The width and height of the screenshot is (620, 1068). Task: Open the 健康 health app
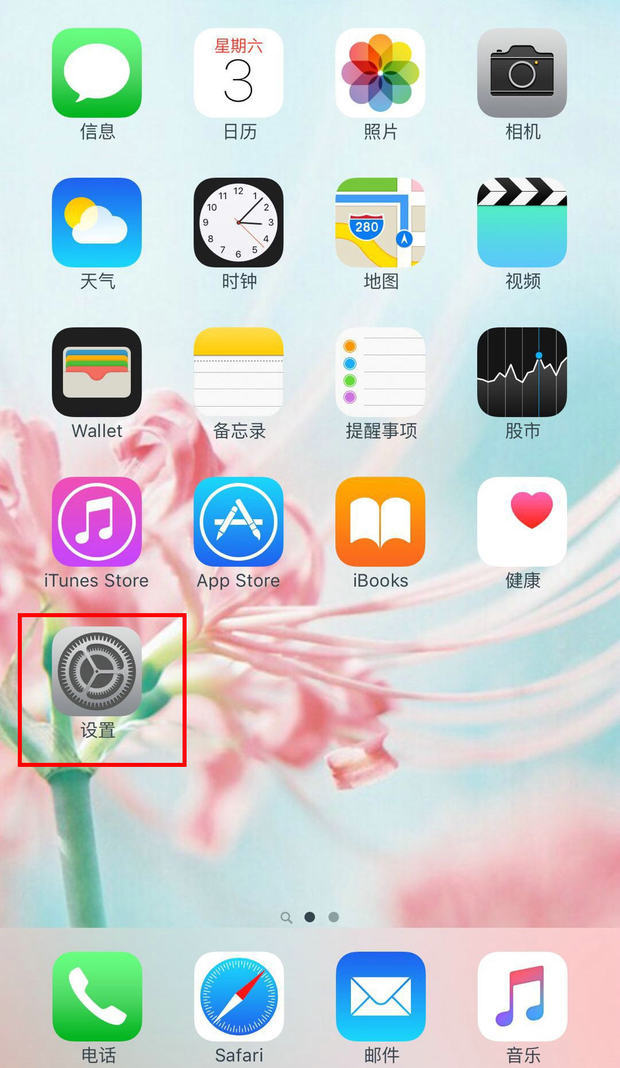[x=522, y=522]
